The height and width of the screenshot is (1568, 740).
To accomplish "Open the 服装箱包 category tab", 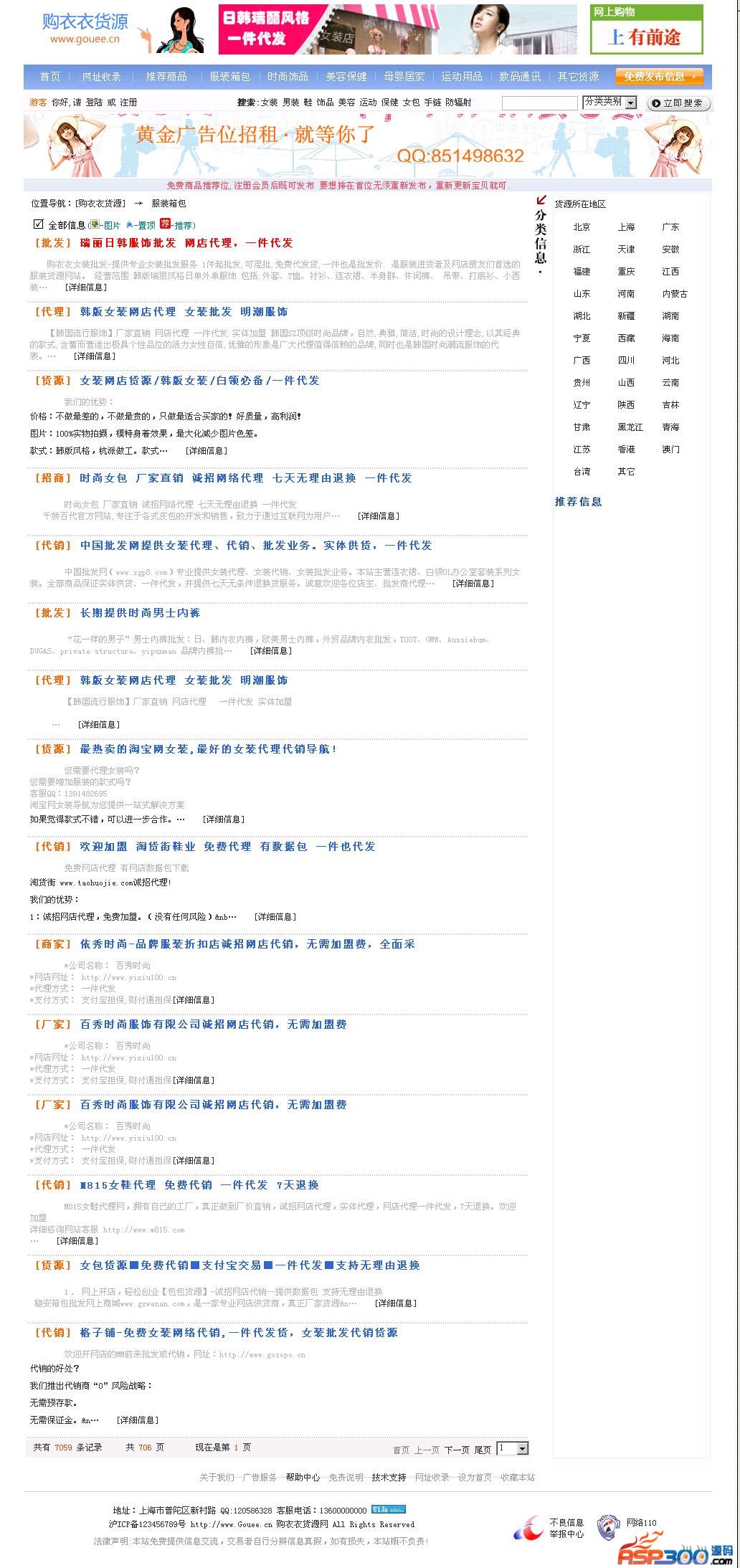I will tap(229, 77).
